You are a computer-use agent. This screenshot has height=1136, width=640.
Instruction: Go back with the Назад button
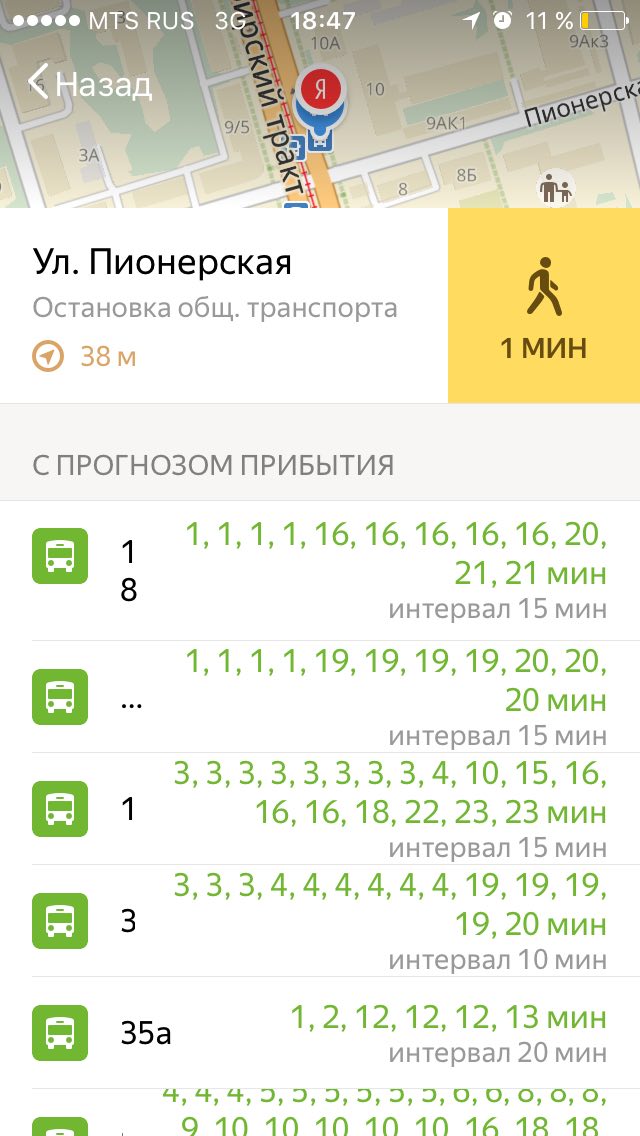[x=90, y=83]
